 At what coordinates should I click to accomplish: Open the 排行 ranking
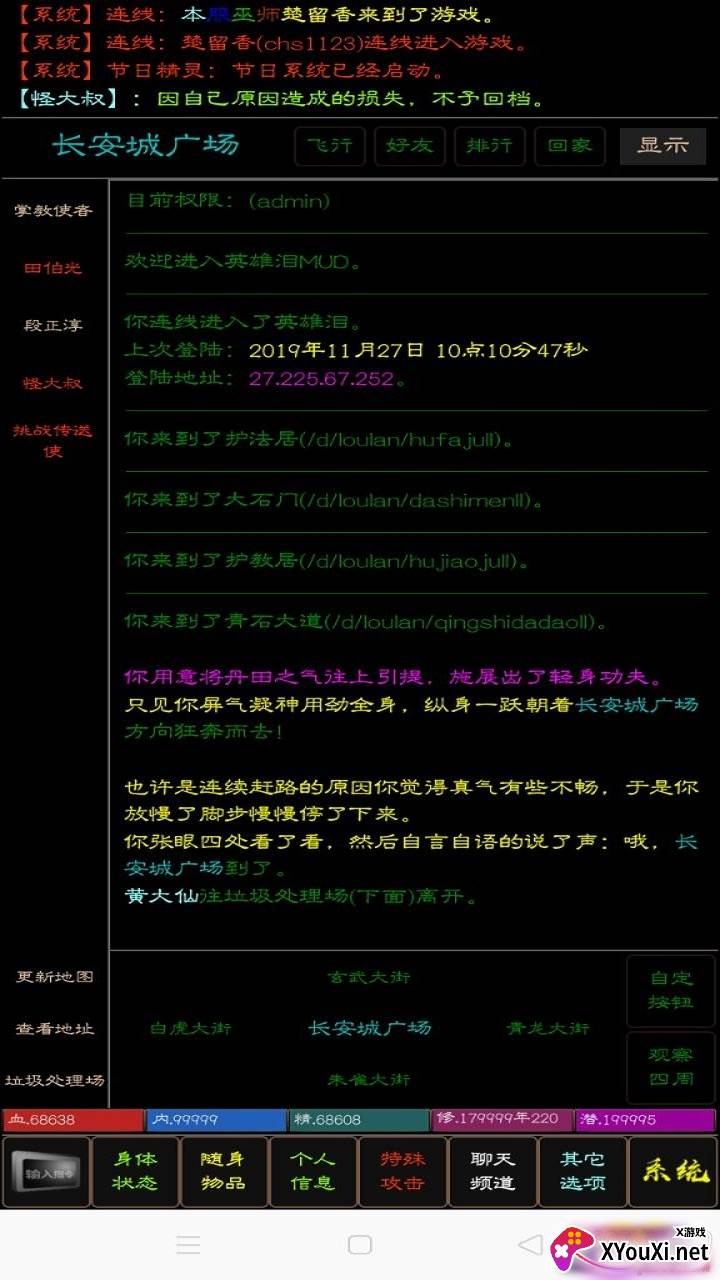pyautogui.click(x=490, y=146)
